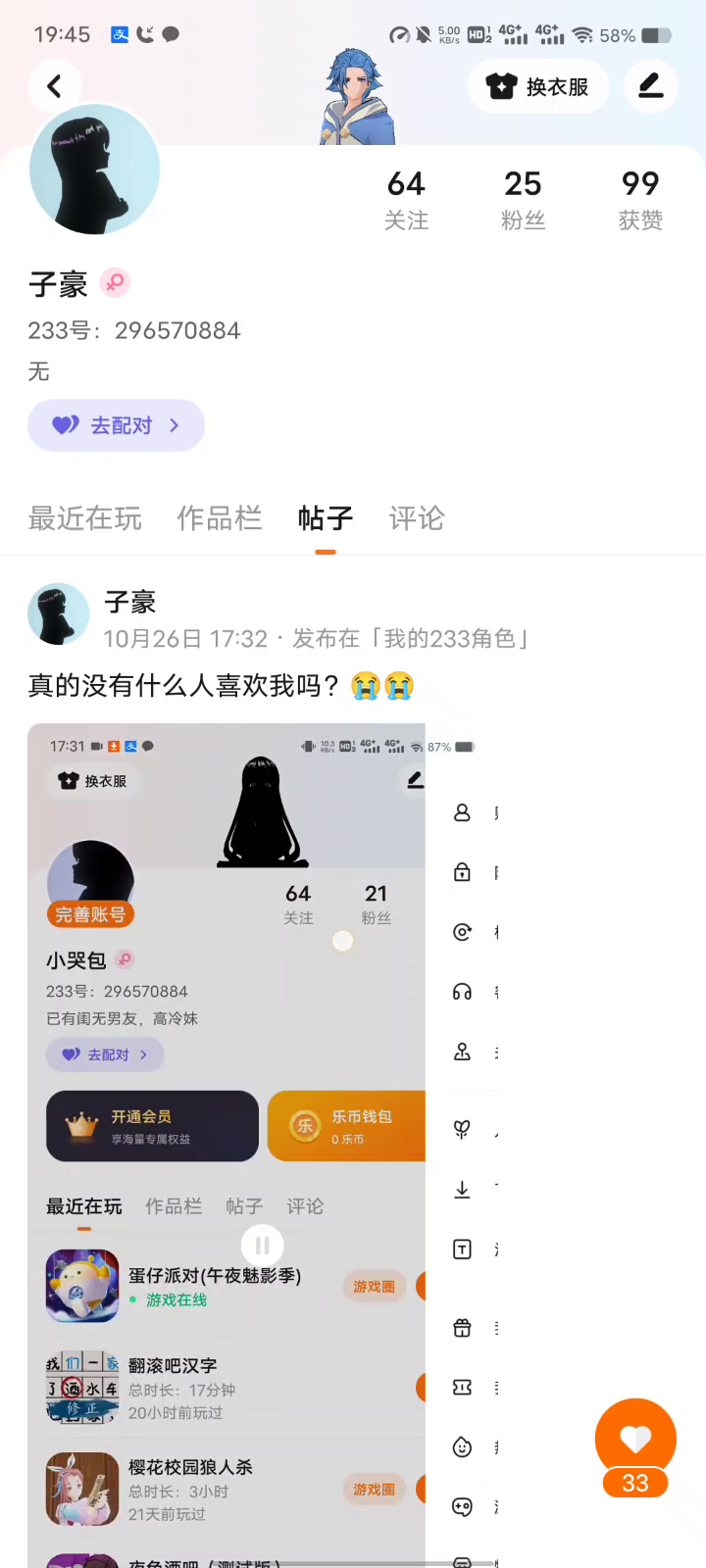Screen dimensions: 706x1568
Task: Switch to the 评论 comments tab
Action: 417,518
